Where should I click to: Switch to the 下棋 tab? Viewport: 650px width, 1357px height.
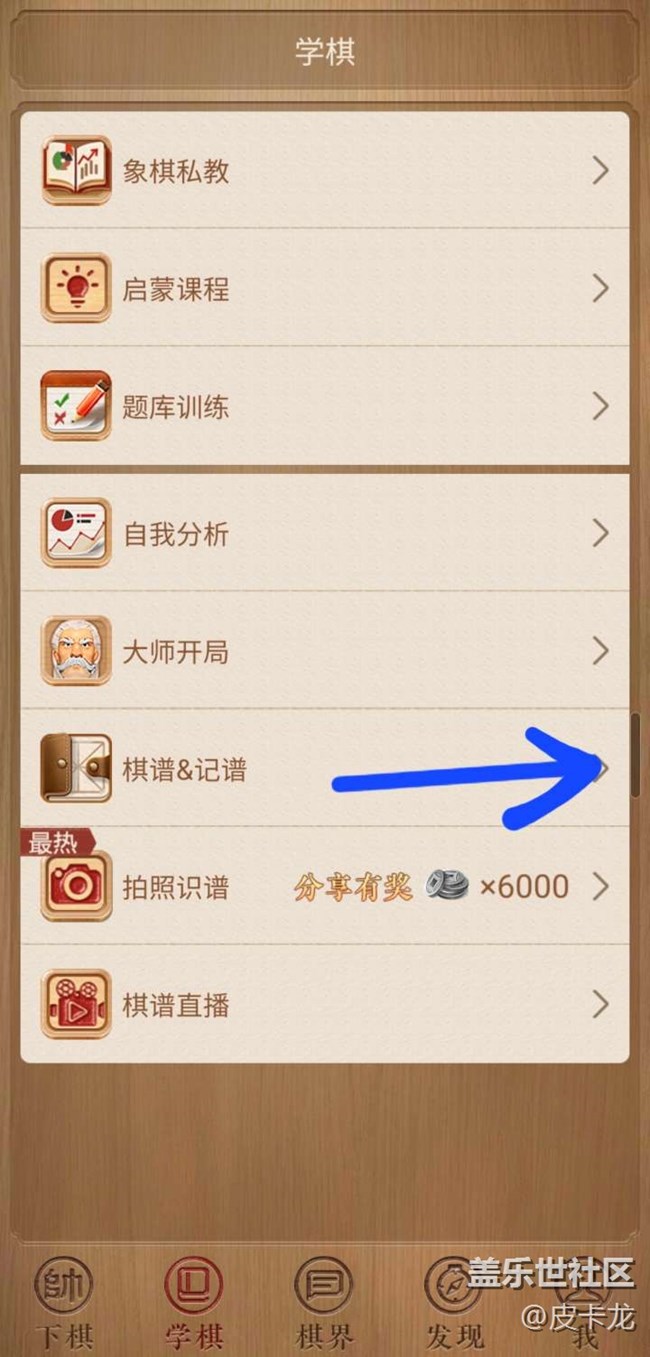click(x=63, y=1300)
